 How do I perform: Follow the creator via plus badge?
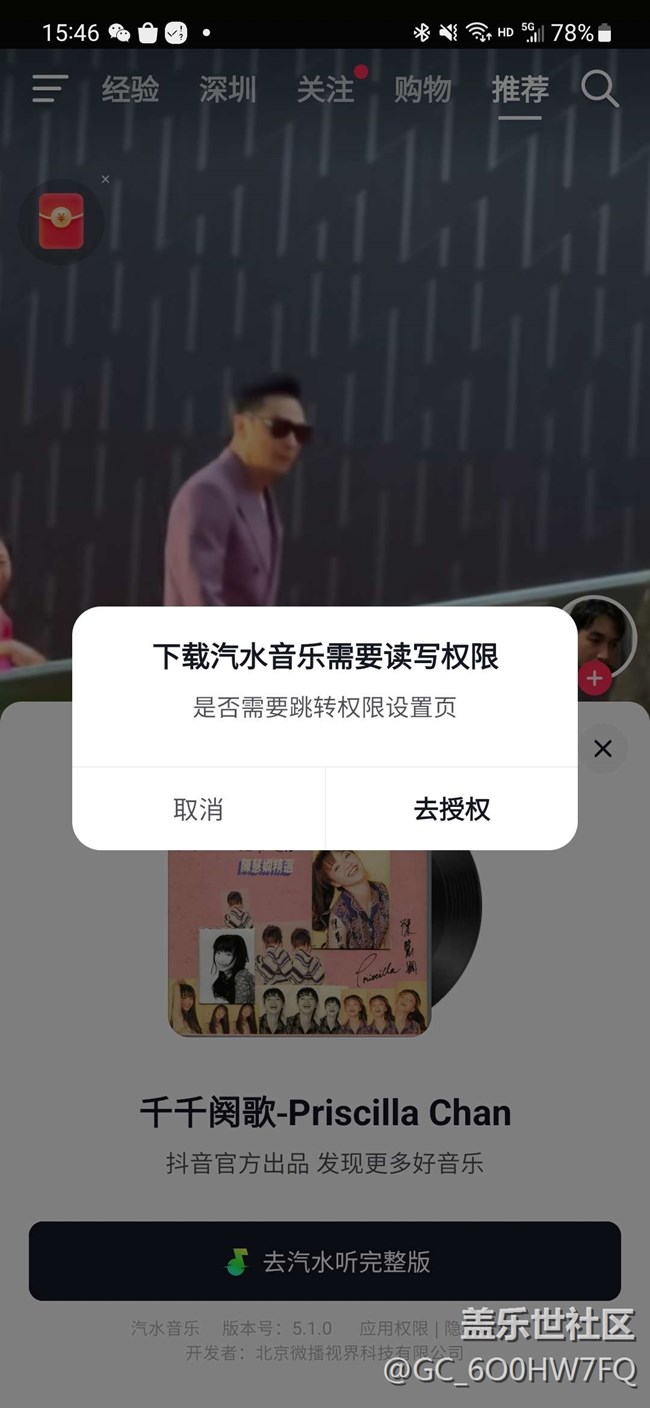coord(594,678)
